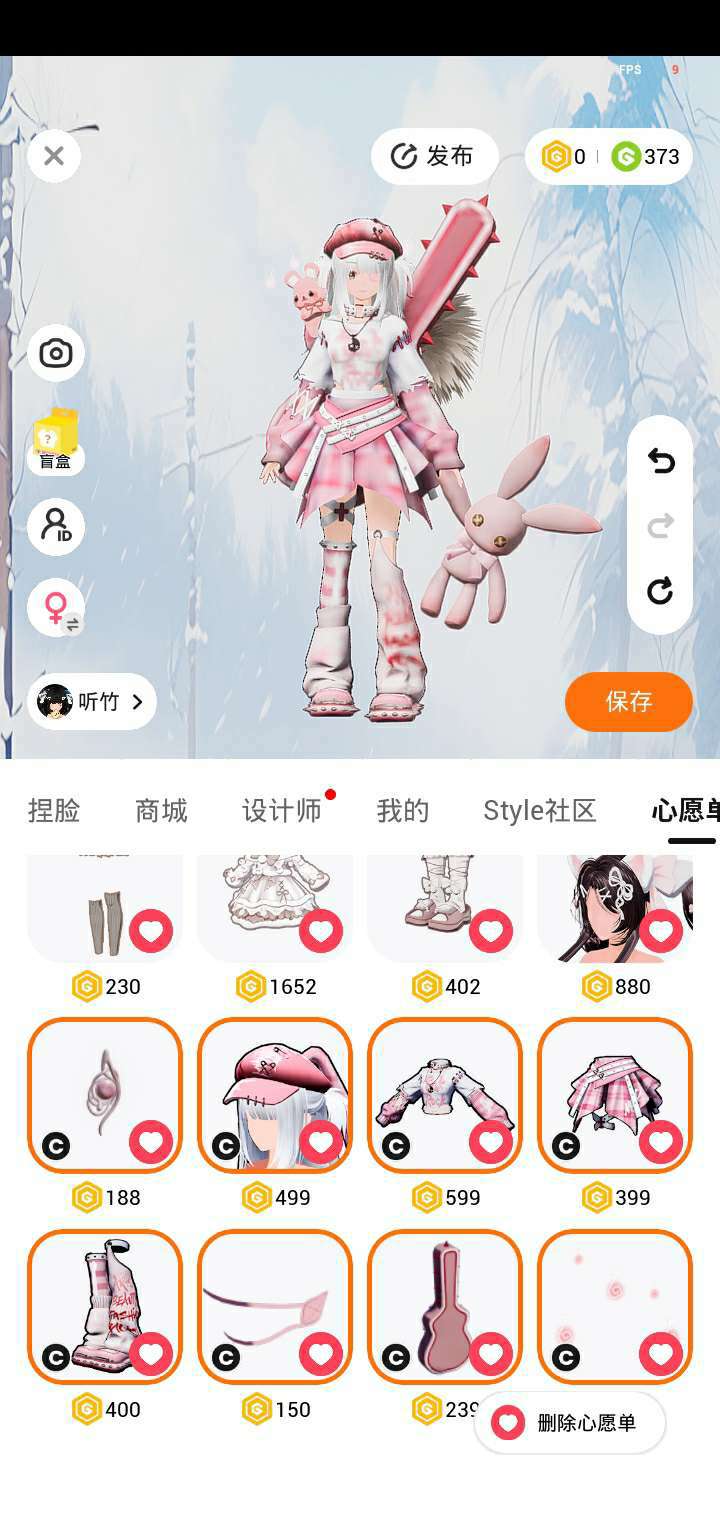Open the 盲盒 blind box
This screenshot has width=720, height=1520.
tap(56, 441)
